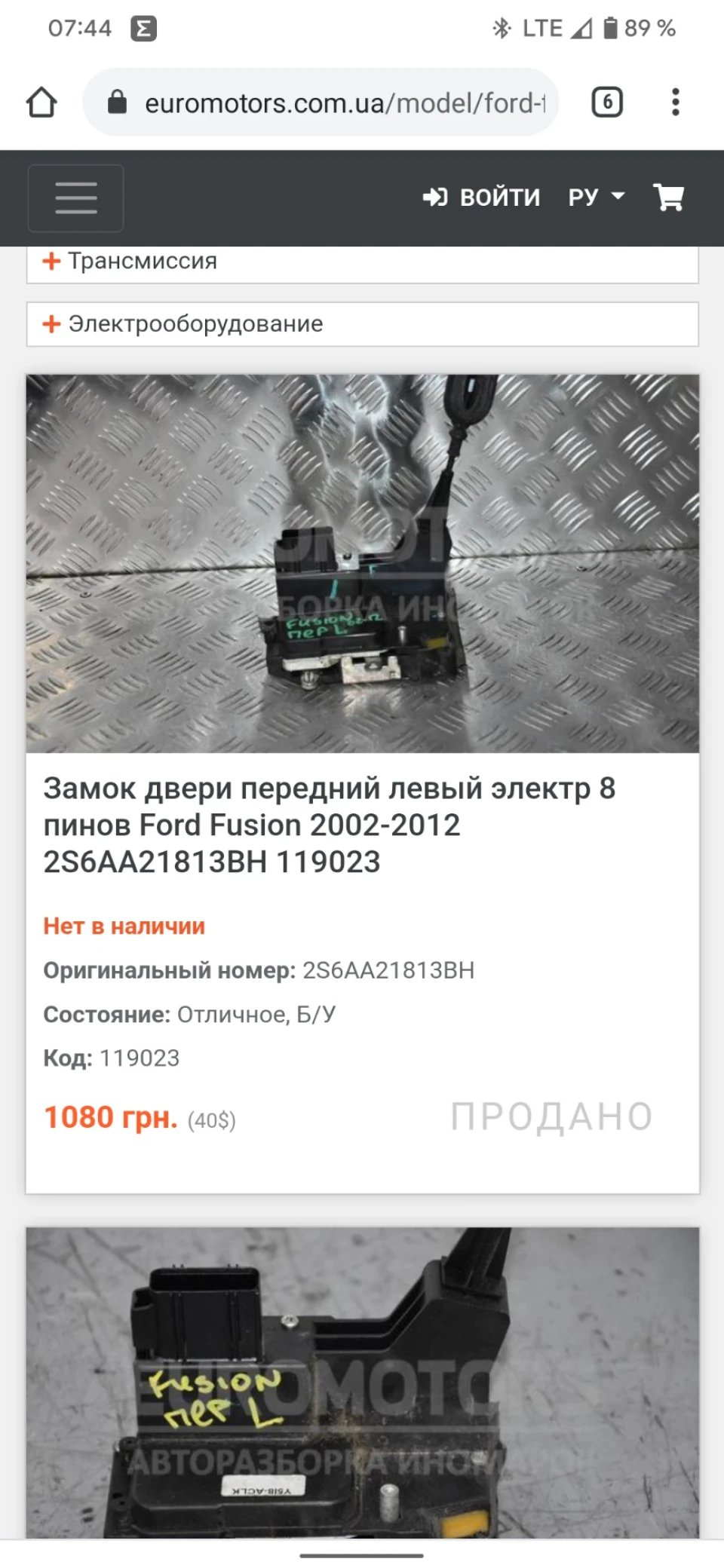Tap the ВОЙТИ login link

pyautogui.click(x=481, y=198)
